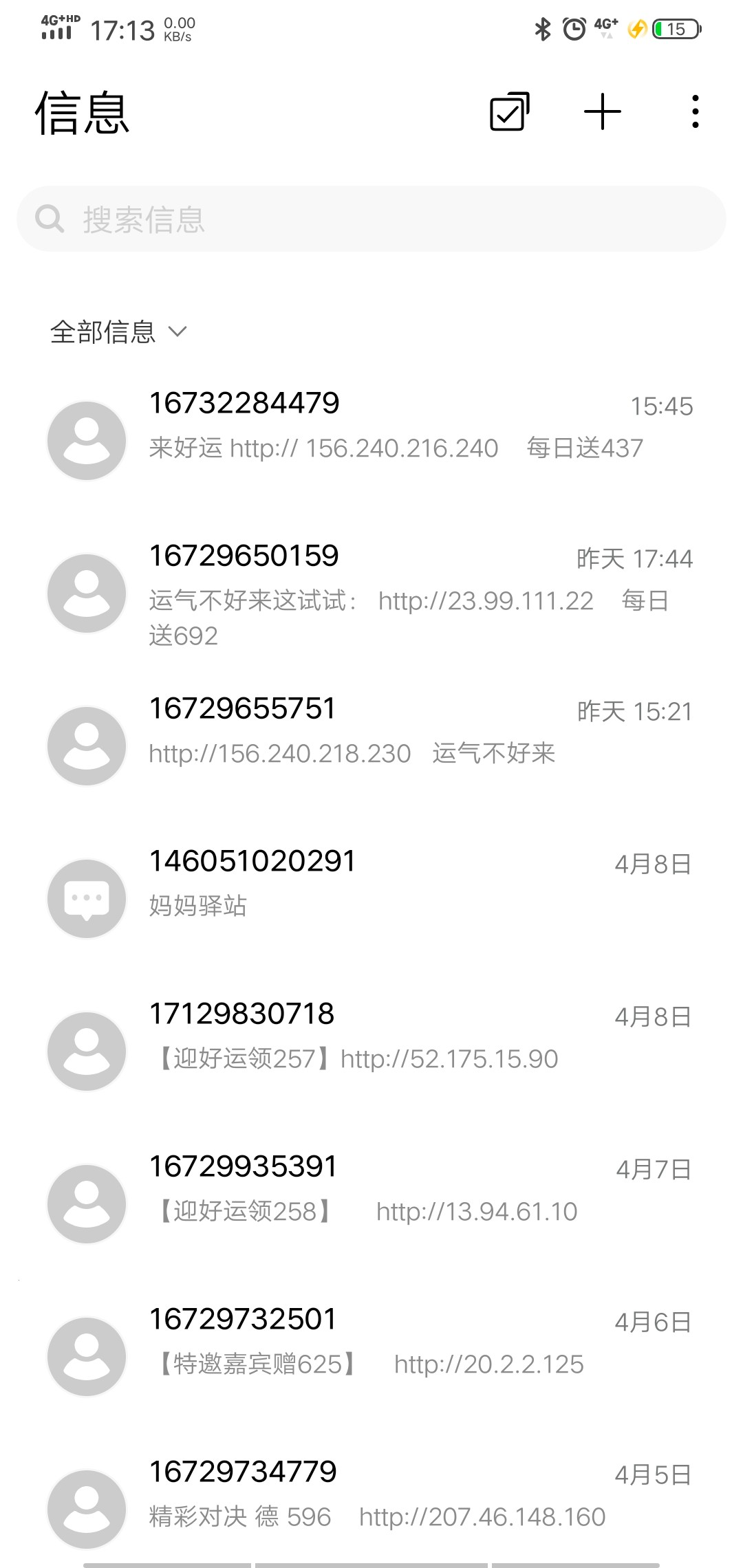Expand the 全部信息 filter dropdown
The height and width of the screenshot is (1568, 743).
point(118,332)
